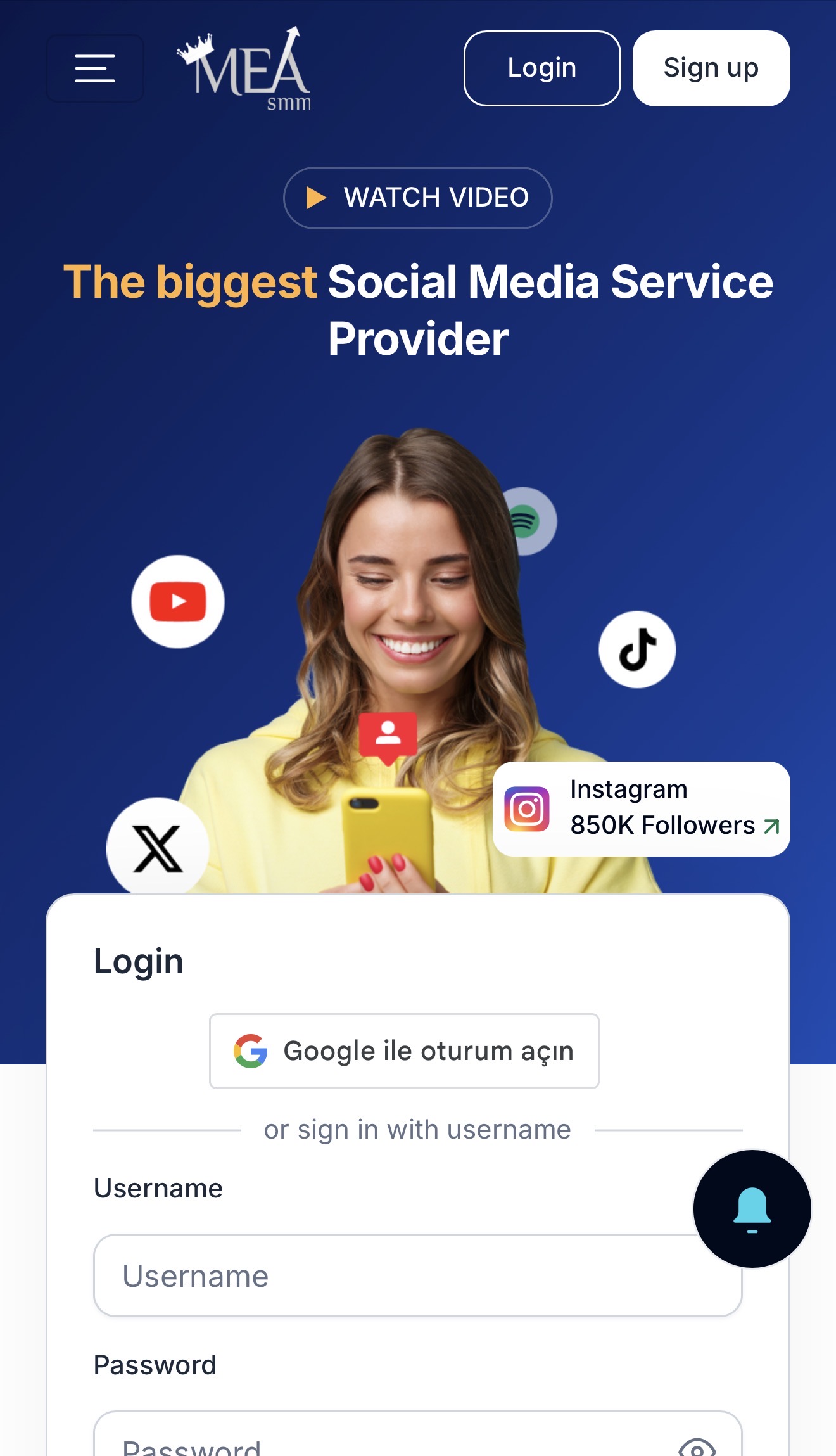Sign in with Google ile oturum açın

pos(404,1051)
